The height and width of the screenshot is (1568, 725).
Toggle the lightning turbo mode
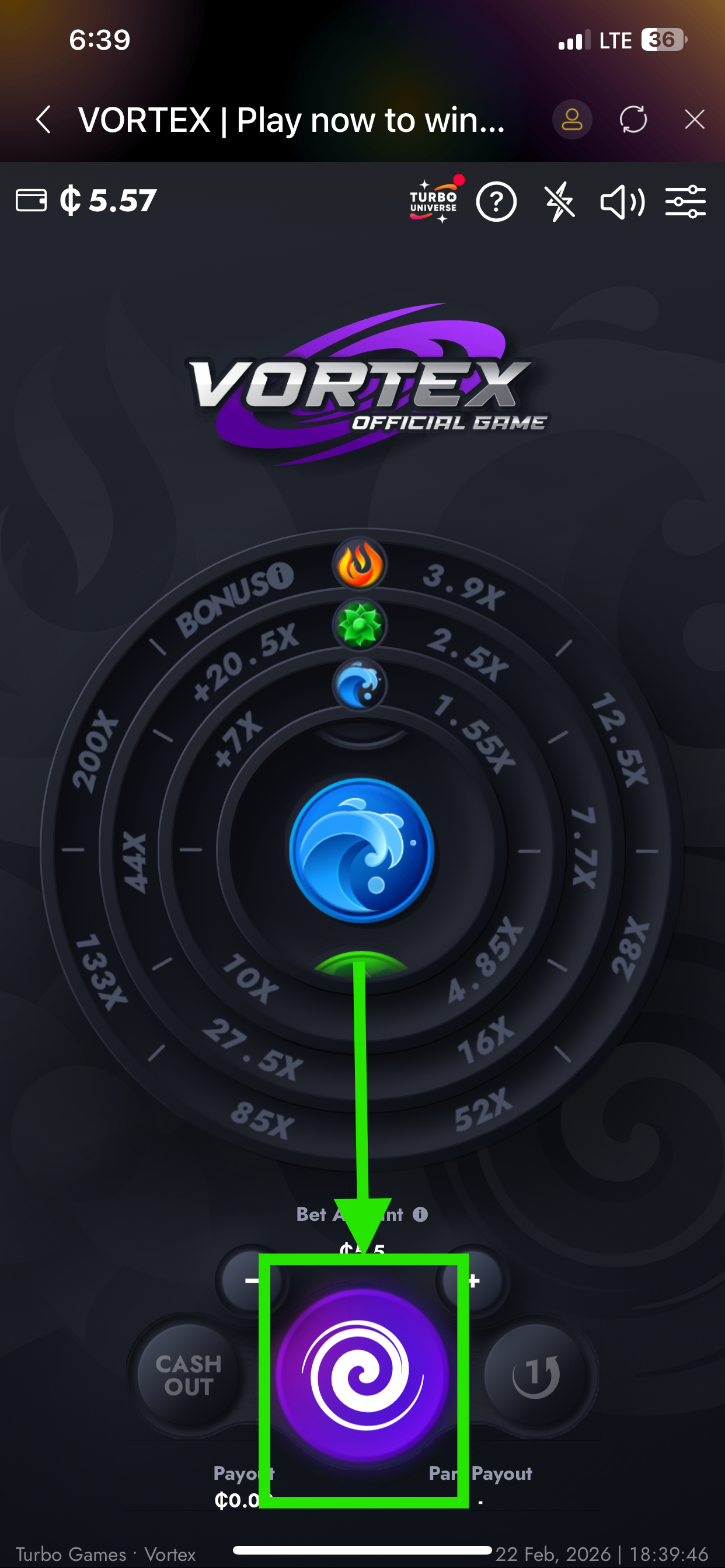(559, 201)
